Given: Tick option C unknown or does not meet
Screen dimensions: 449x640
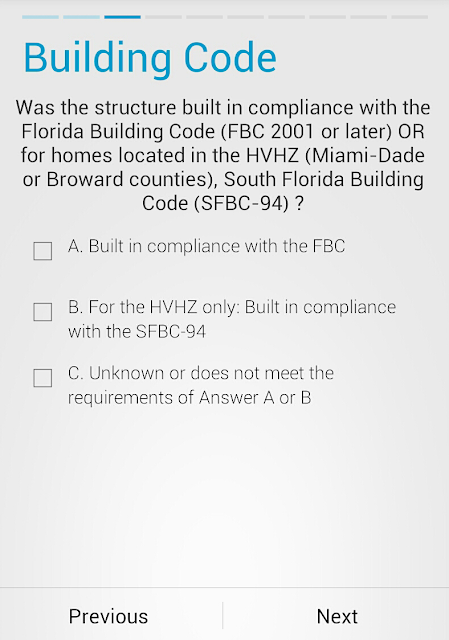Looking at the screenshot, I should (42, 378).
